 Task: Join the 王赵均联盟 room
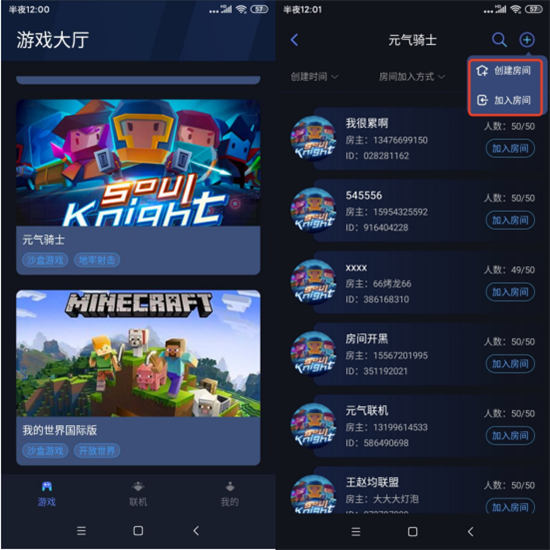click(510, 507)
